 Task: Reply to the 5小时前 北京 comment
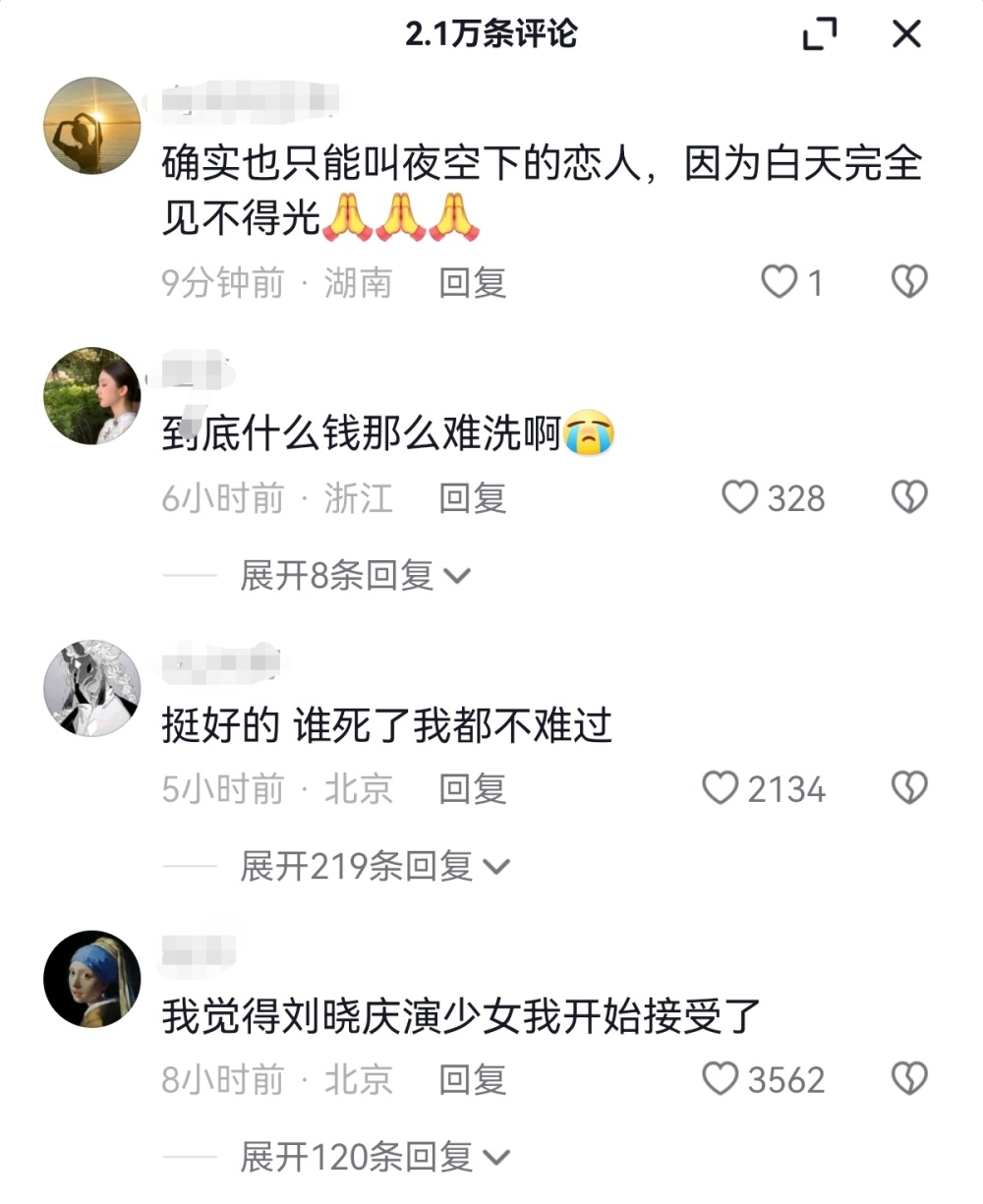pyautogui.click(x=472, y=788)
